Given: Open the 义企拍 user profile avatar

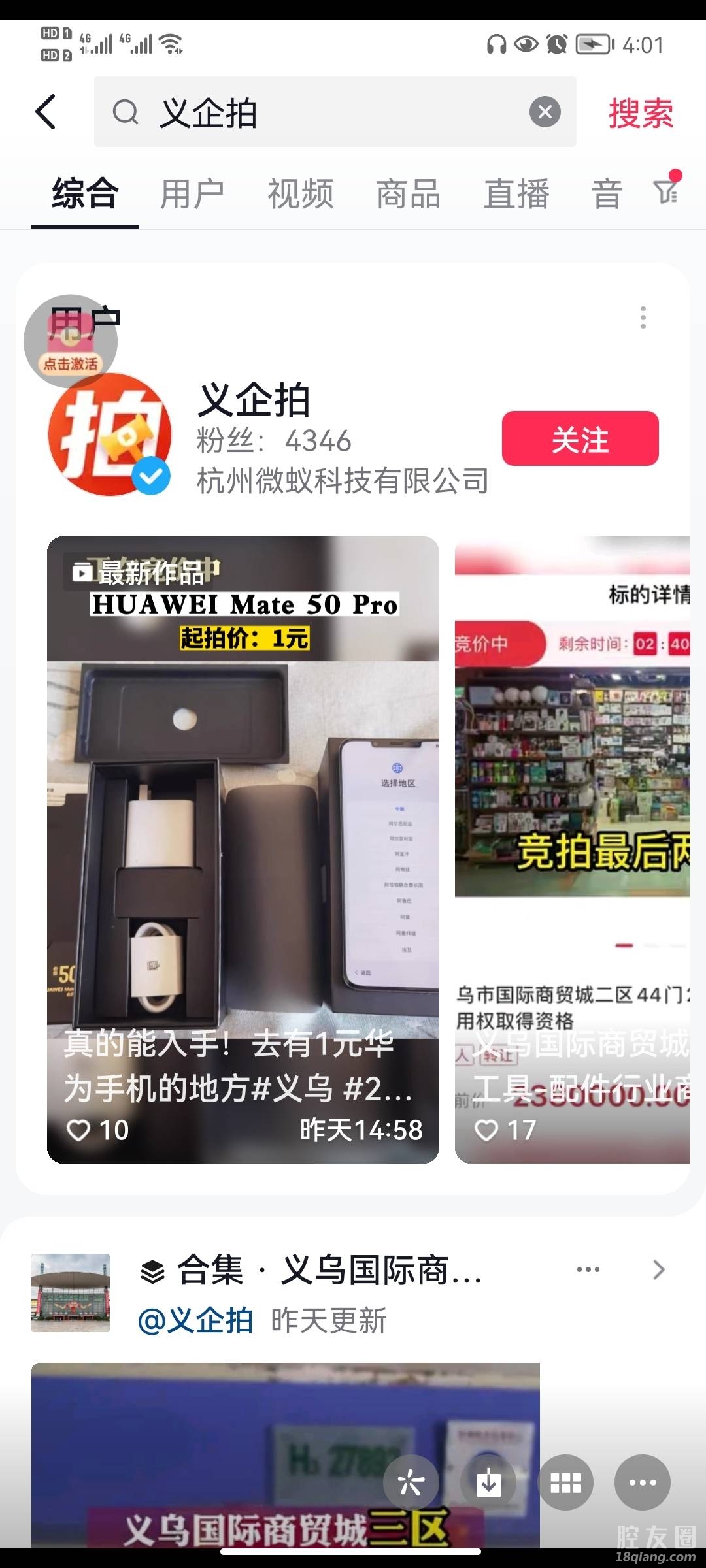Looking at the screenshot, I should point(110,434).
